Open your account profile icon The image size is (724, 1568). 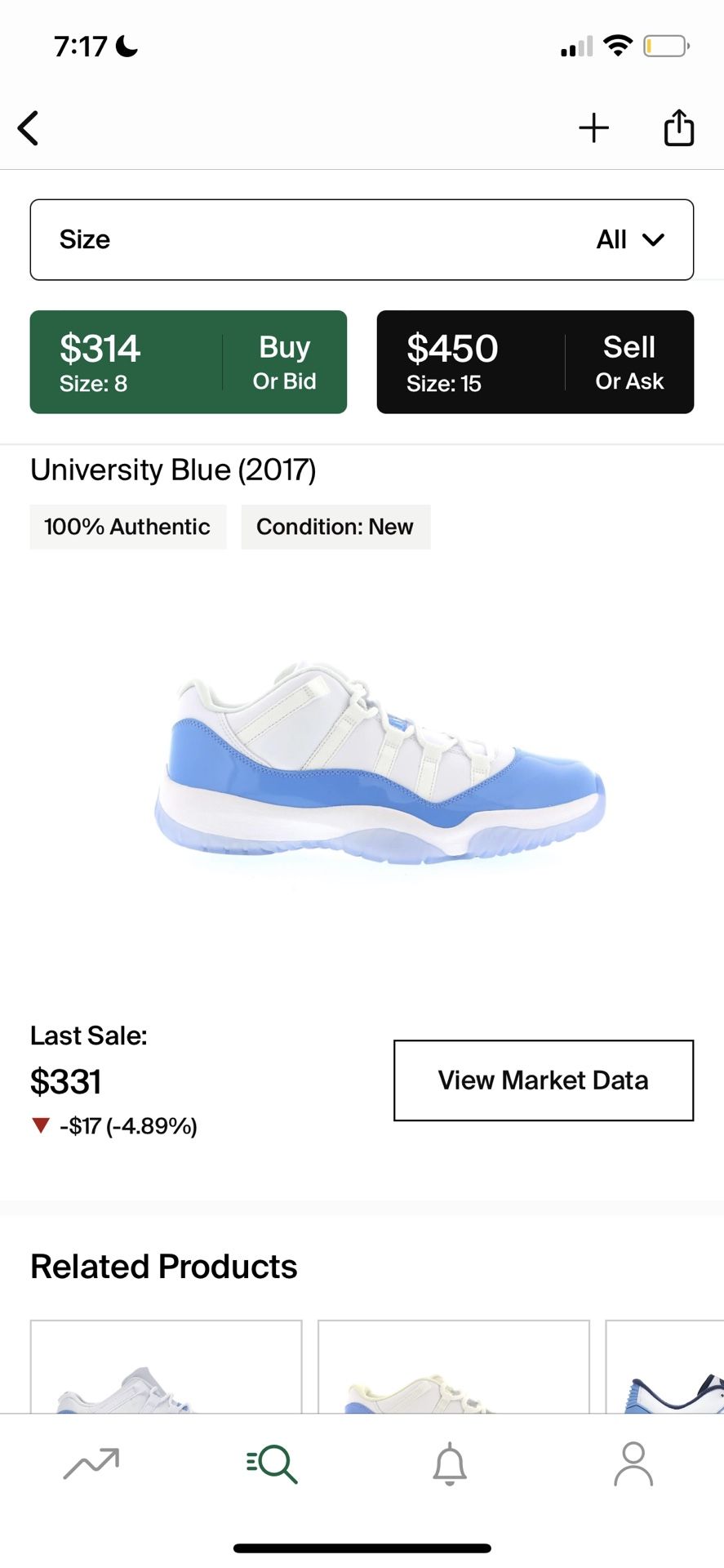[x=633, y=1464]
